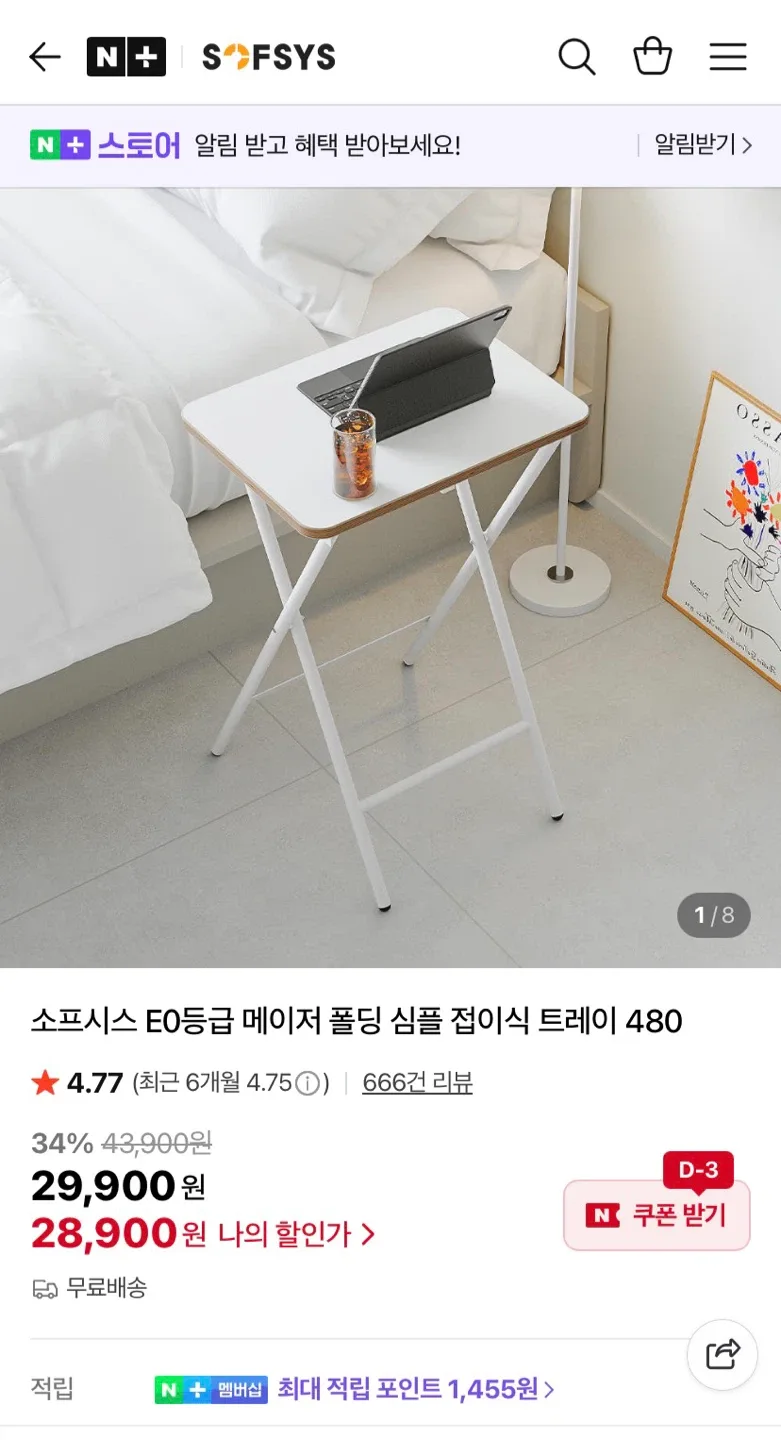Open 최대 적립 포인트 1,455원 details

(415, 1389)
